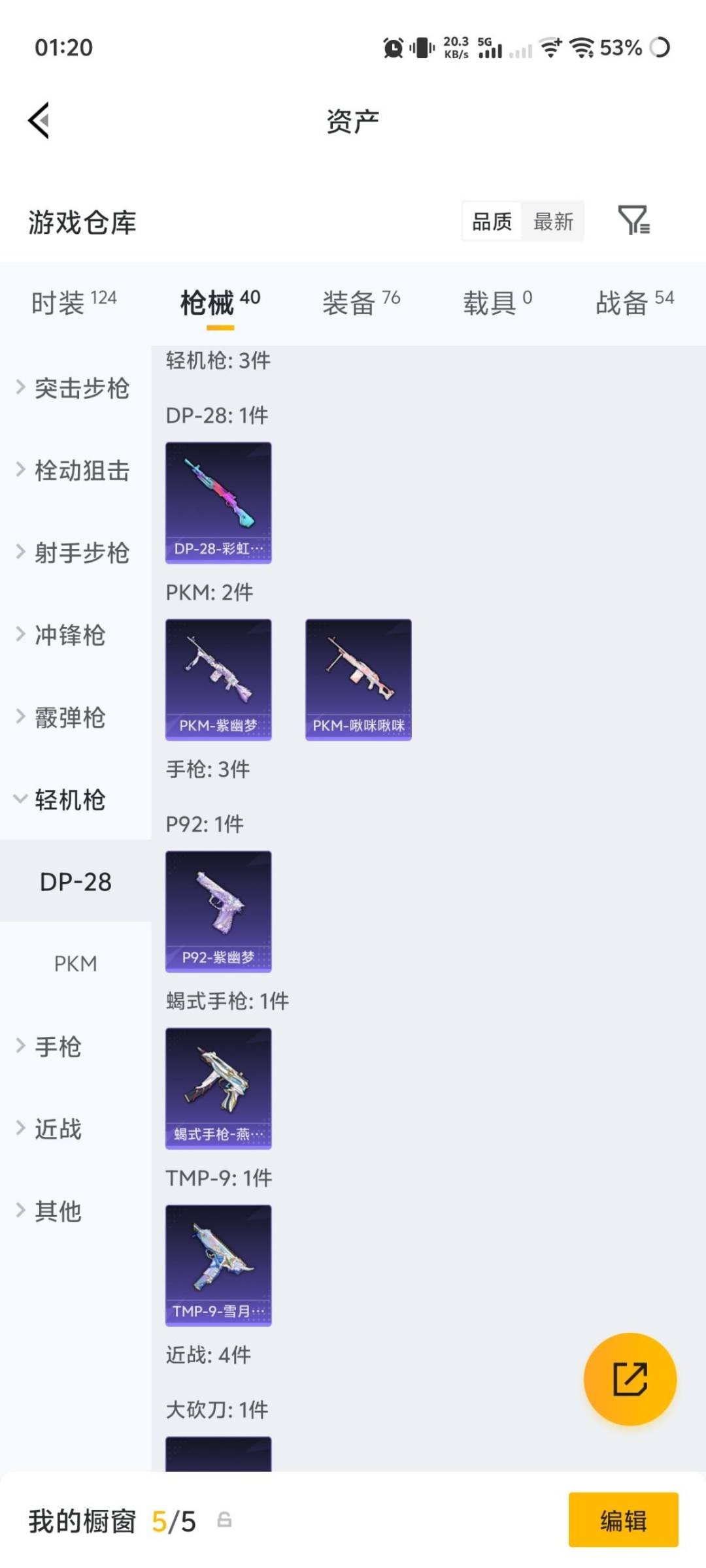Screen dimensions: 706x1568
Task: Expand the 突击步枪 category
Action: 82,388
